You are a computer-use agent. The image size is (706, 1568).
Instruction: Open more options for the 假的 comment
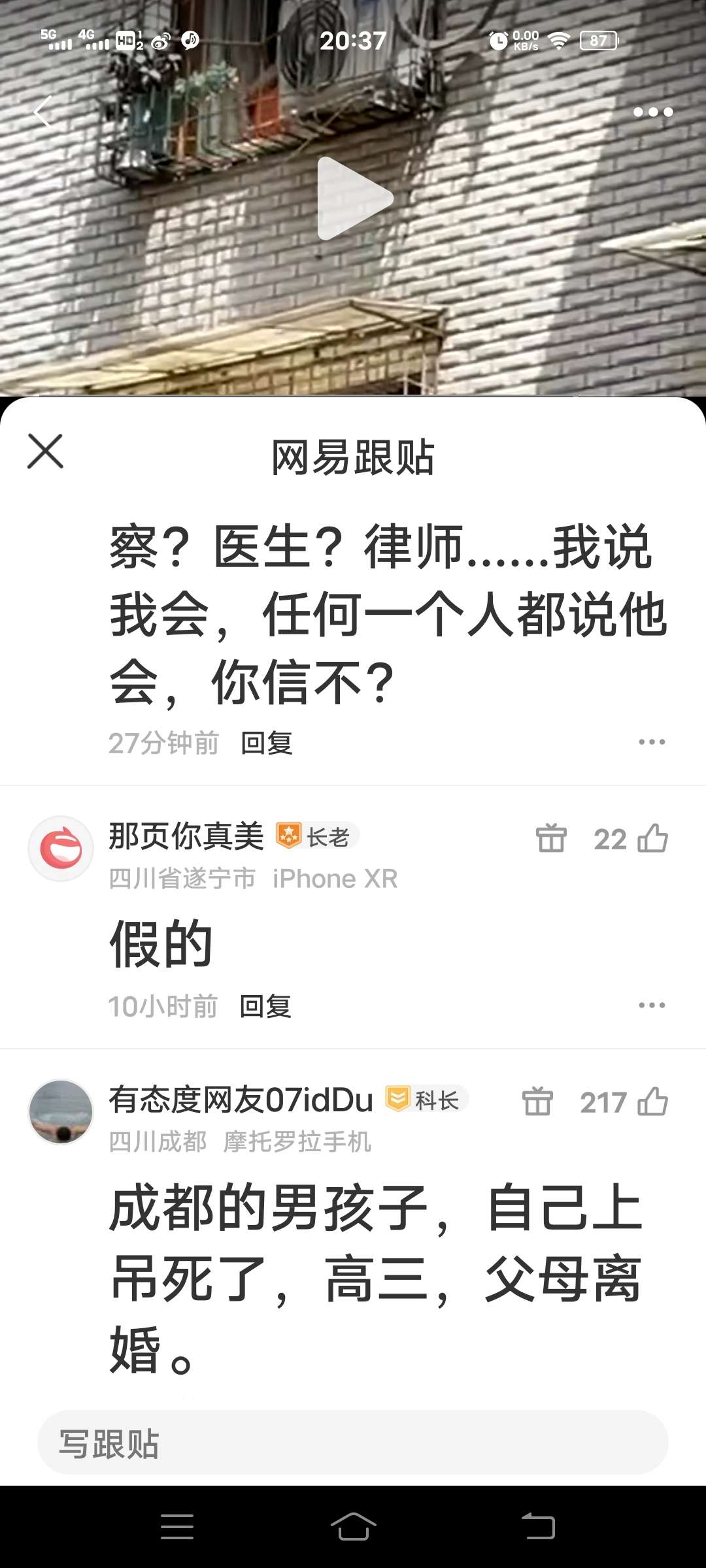pyautogui.click(x=652, y=1005)
